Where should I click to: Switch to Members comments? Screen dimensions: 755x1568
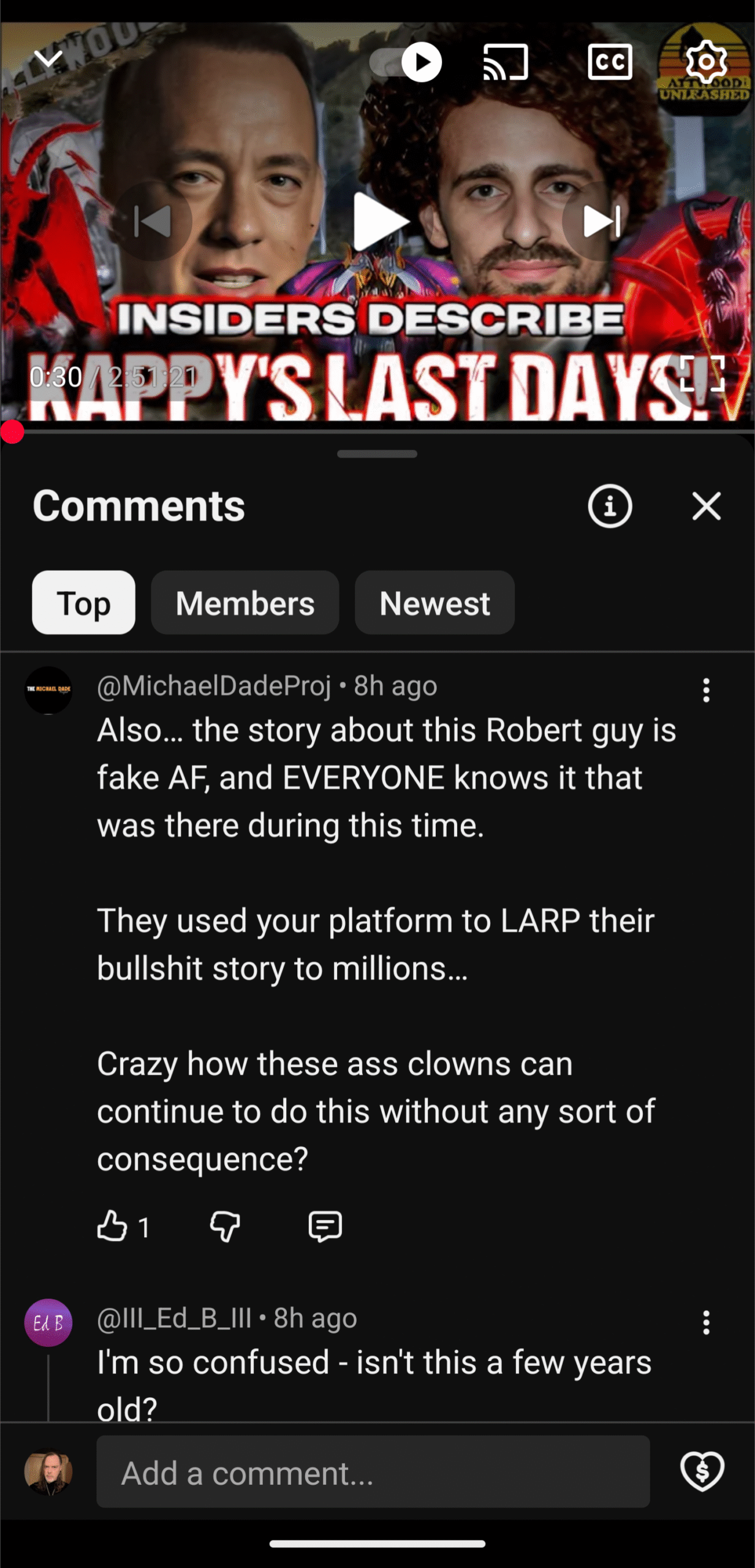(245, 603)
